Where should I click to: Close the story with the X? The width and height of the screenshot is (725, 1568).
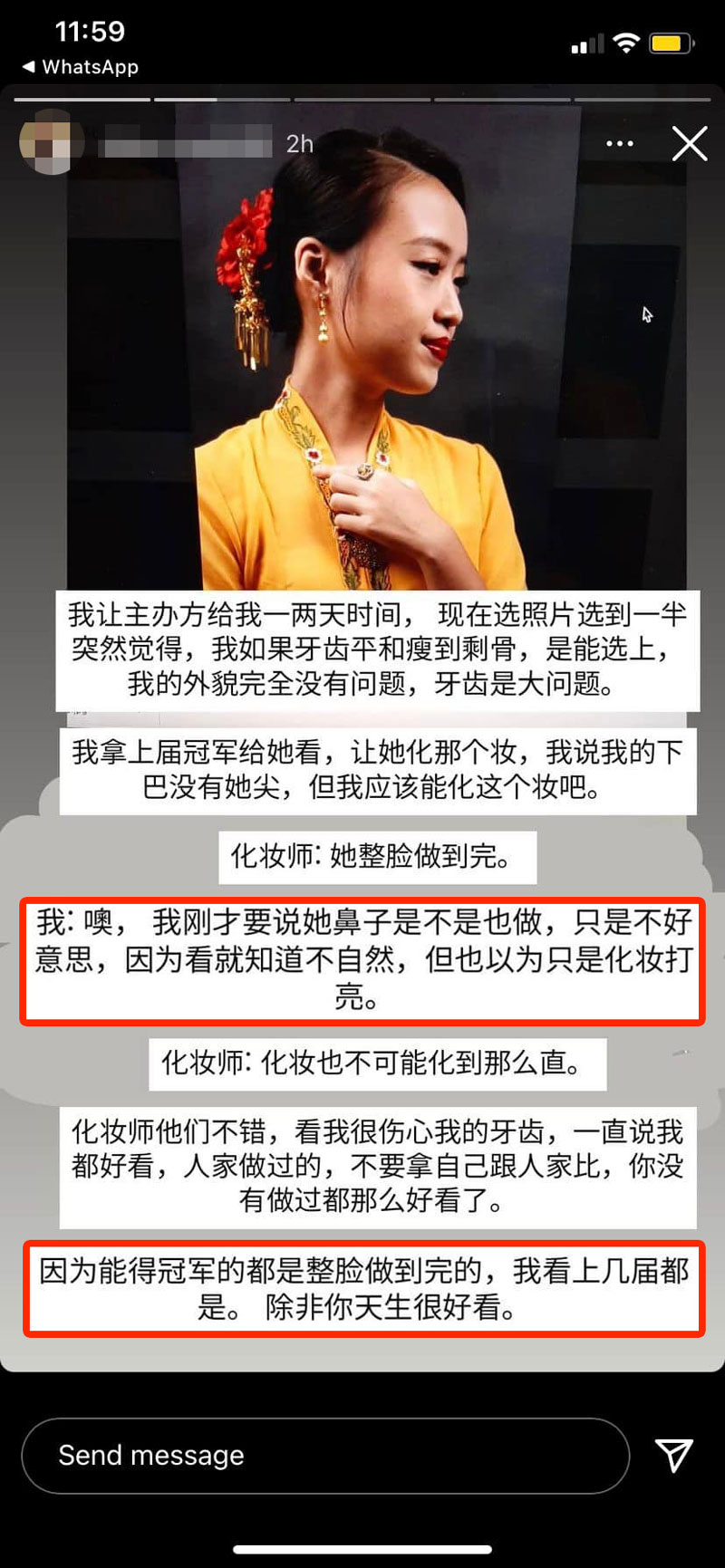690,143
